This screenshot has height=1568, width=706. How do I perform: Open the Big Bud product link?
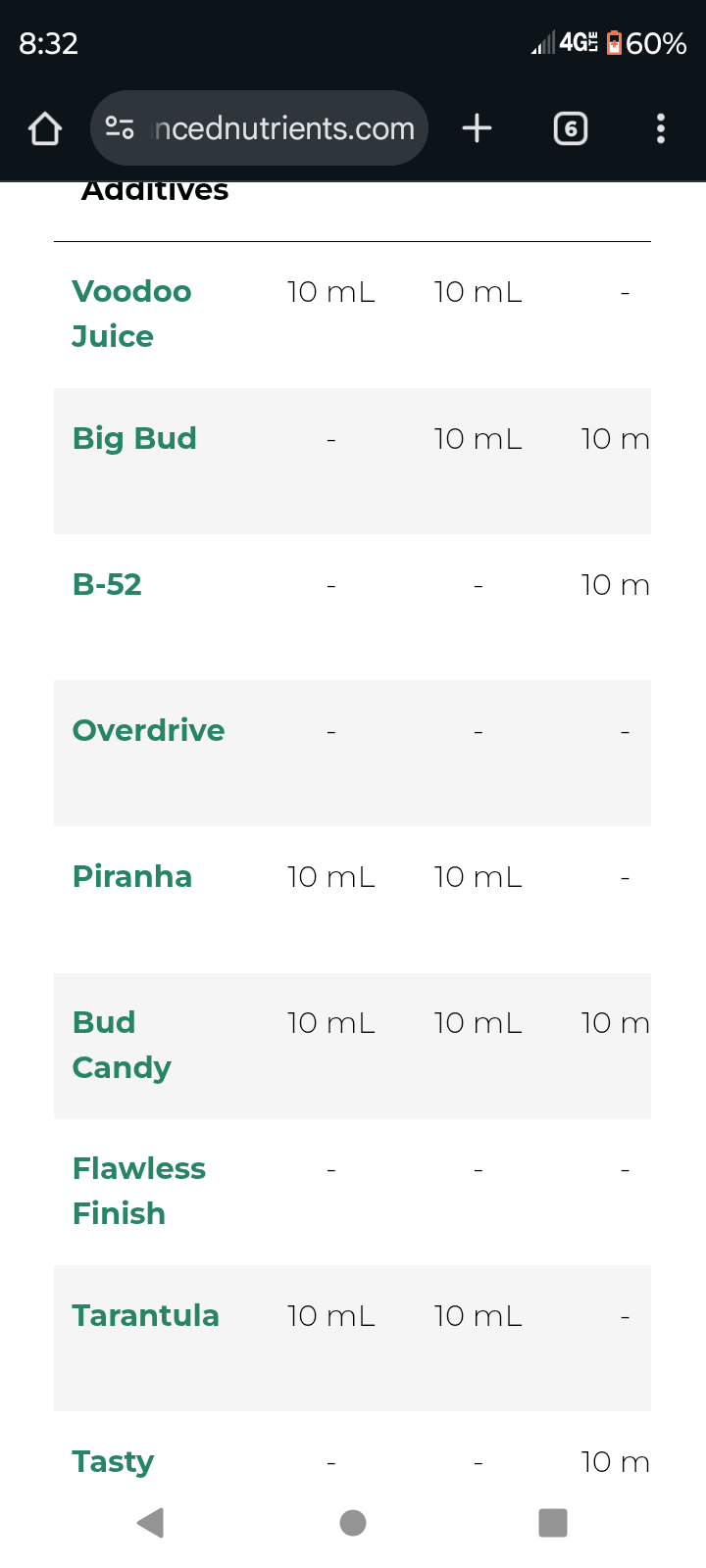[134, 438]
